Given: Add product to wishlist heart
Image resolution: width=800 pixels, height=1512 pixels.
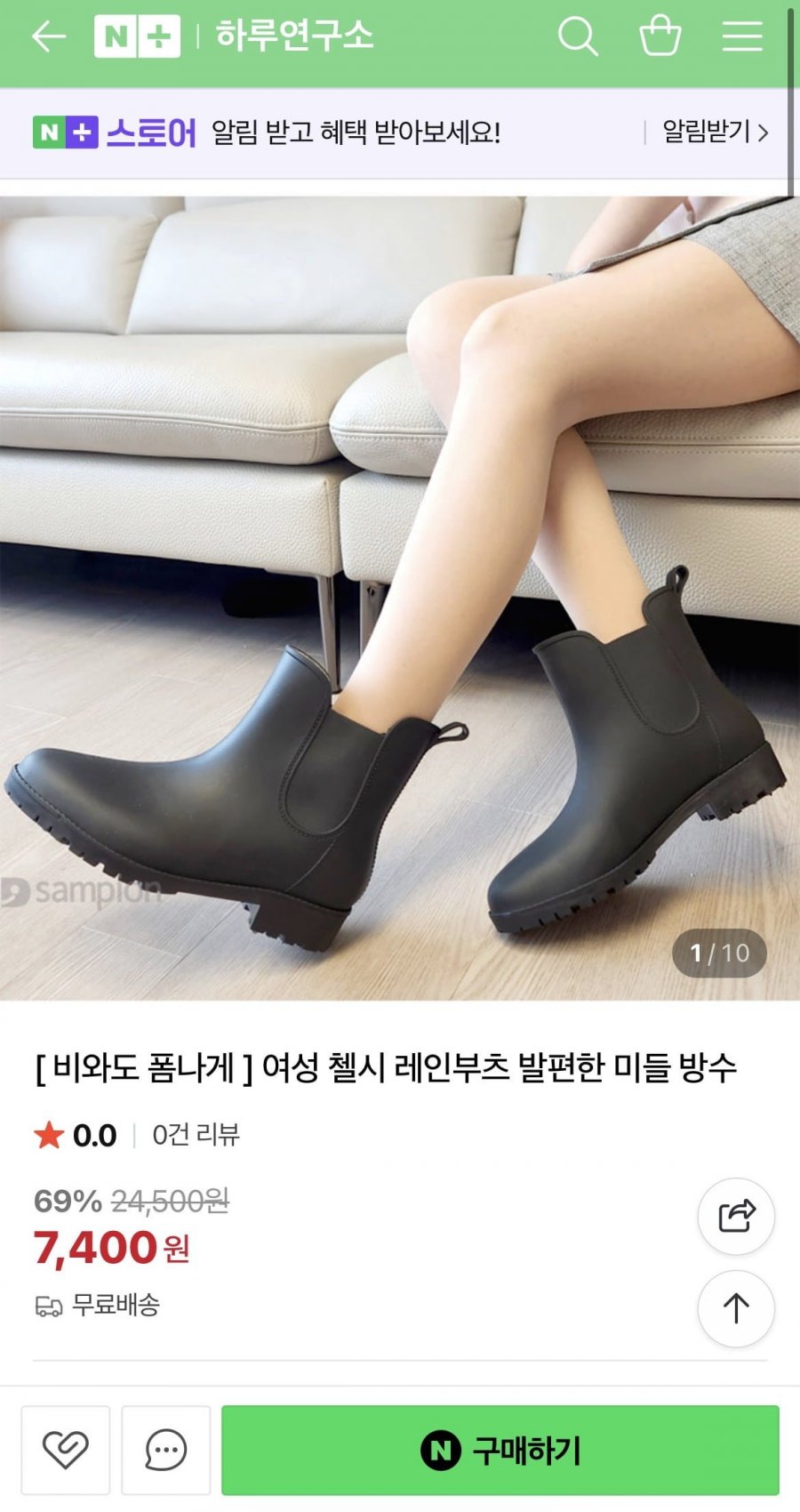Looking at the screenshot, I should pyautogui.click(x=66, y=1451).
